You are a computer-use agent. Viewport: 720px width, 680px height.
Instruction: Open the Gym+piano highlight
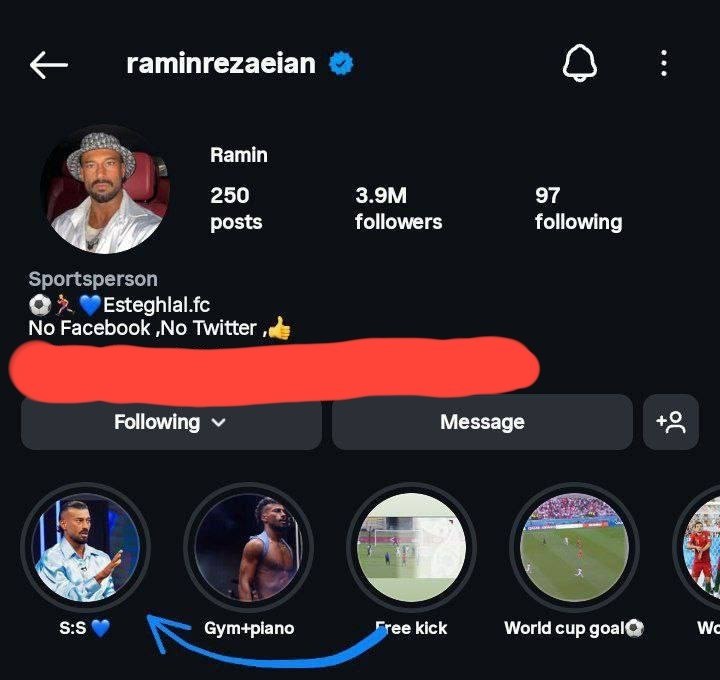coord(249,547)
